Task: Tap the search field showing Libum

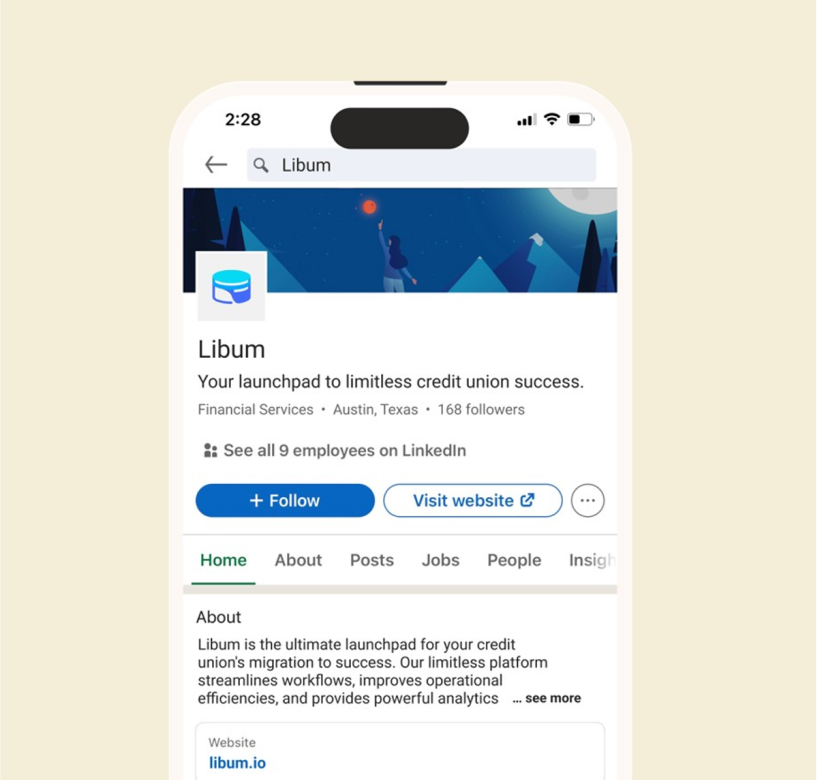Action: pos(421,165)
